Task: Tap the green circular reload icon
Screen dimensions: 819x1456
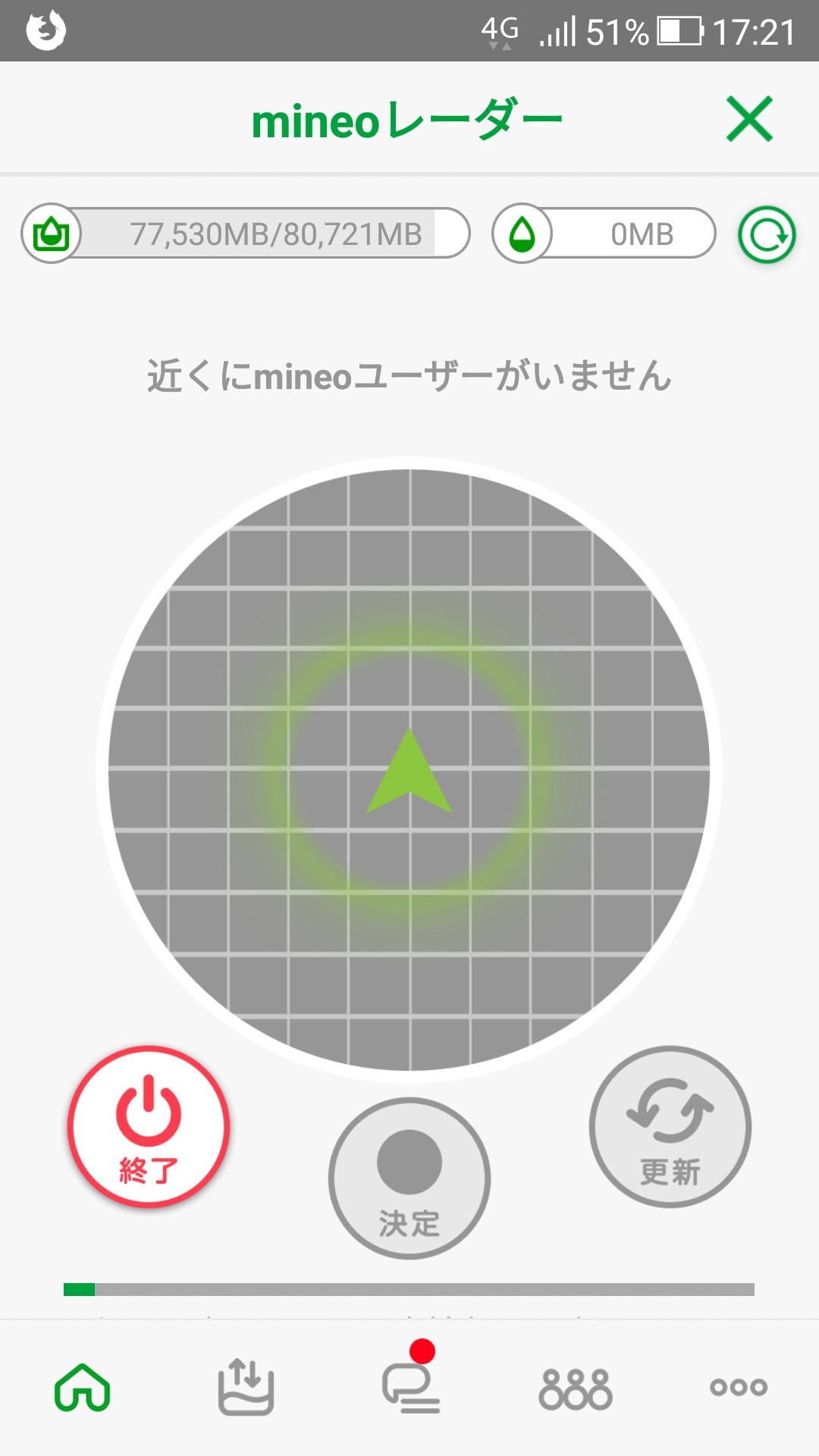Action: 767,235
